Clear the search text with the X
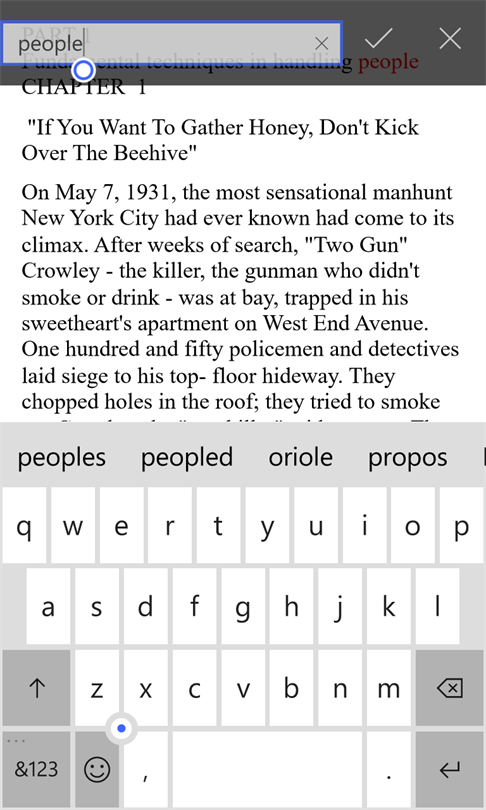This screenshot has height=810, width=486. point(321,43)
